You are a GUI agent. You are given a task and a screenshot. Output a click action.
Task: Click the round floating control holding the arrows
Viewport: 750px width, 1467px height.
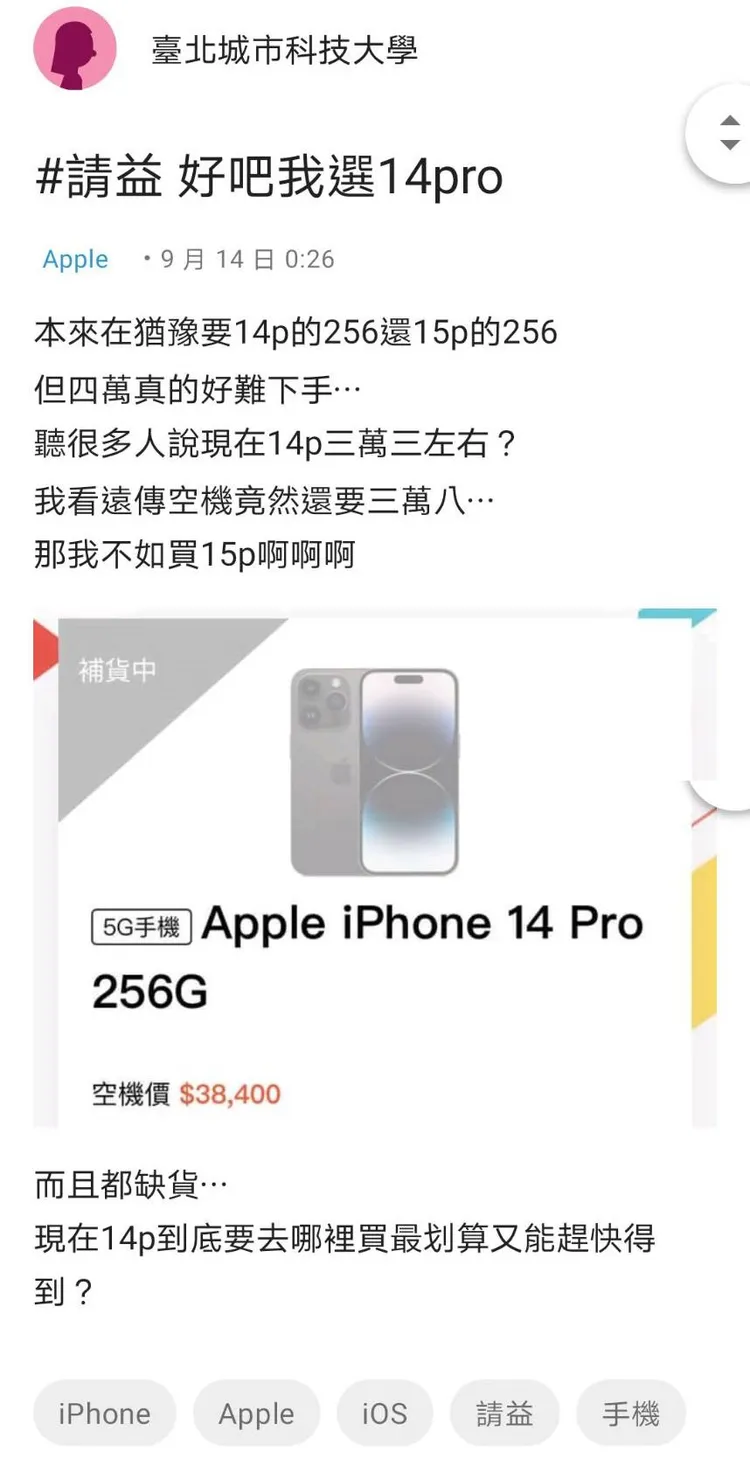coord(724,131)
